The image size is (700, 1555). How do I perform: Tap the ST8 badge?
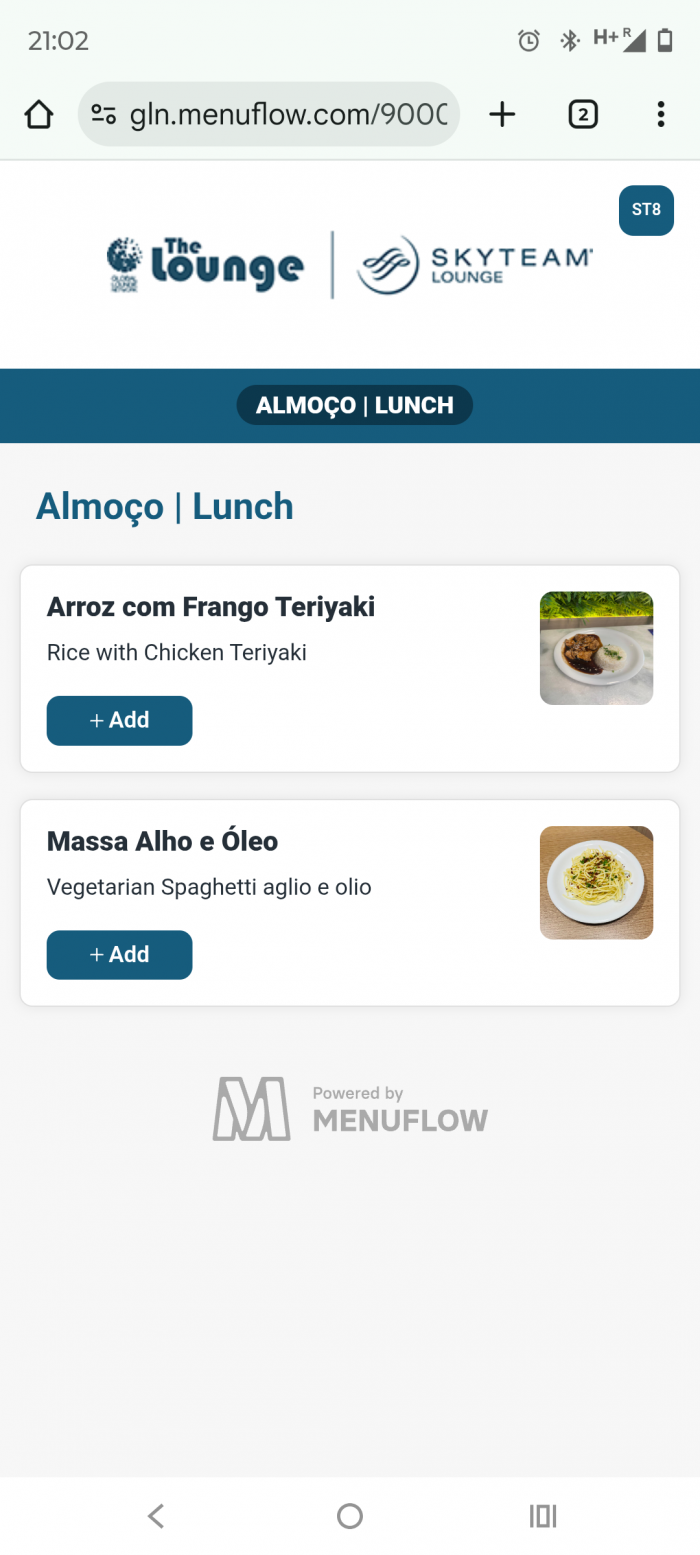pos(646,210)
